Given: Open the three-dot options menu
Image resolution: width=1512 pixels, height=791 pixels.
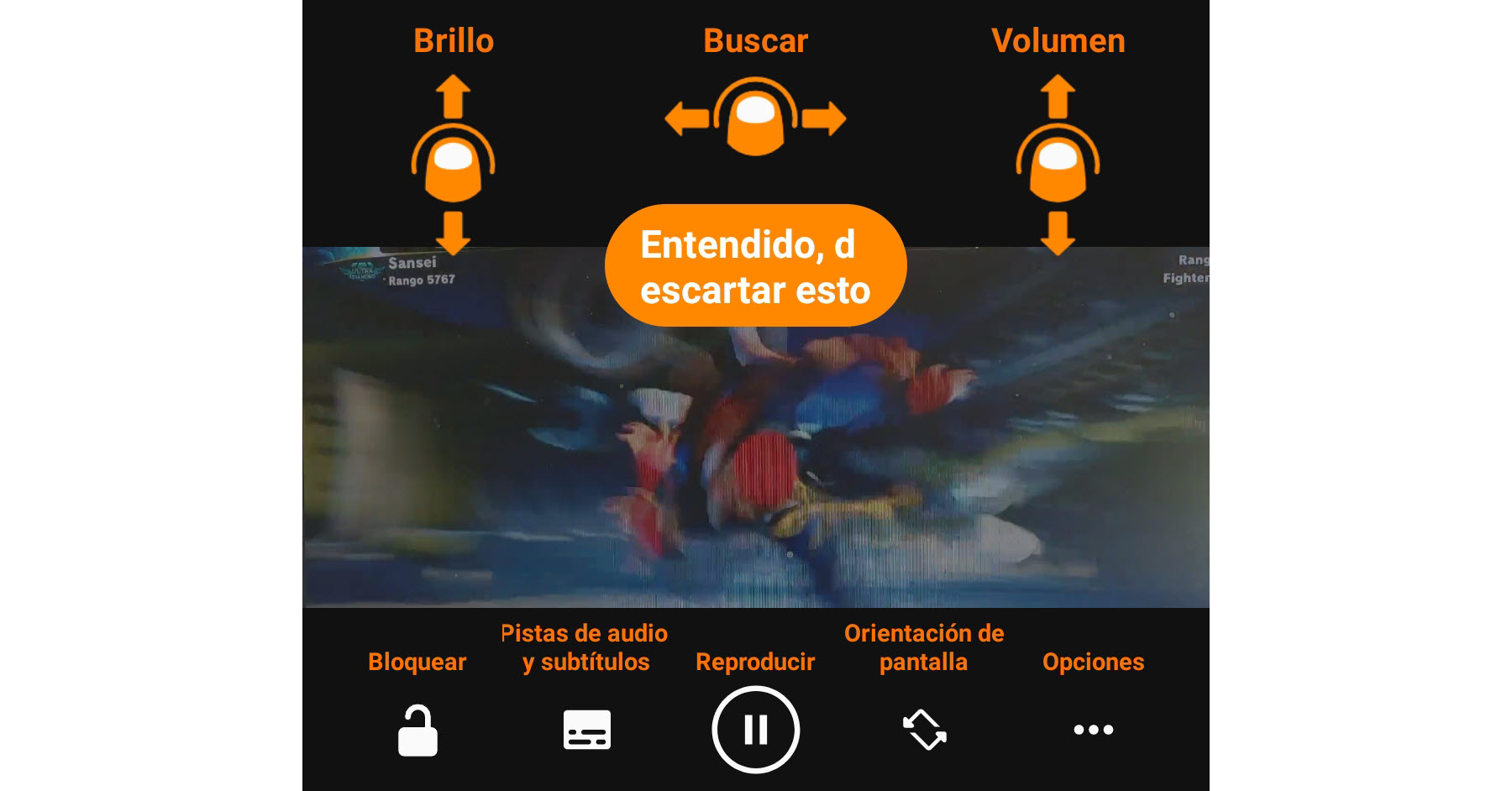Looking at the screenshot, I should coord(1093,730).
